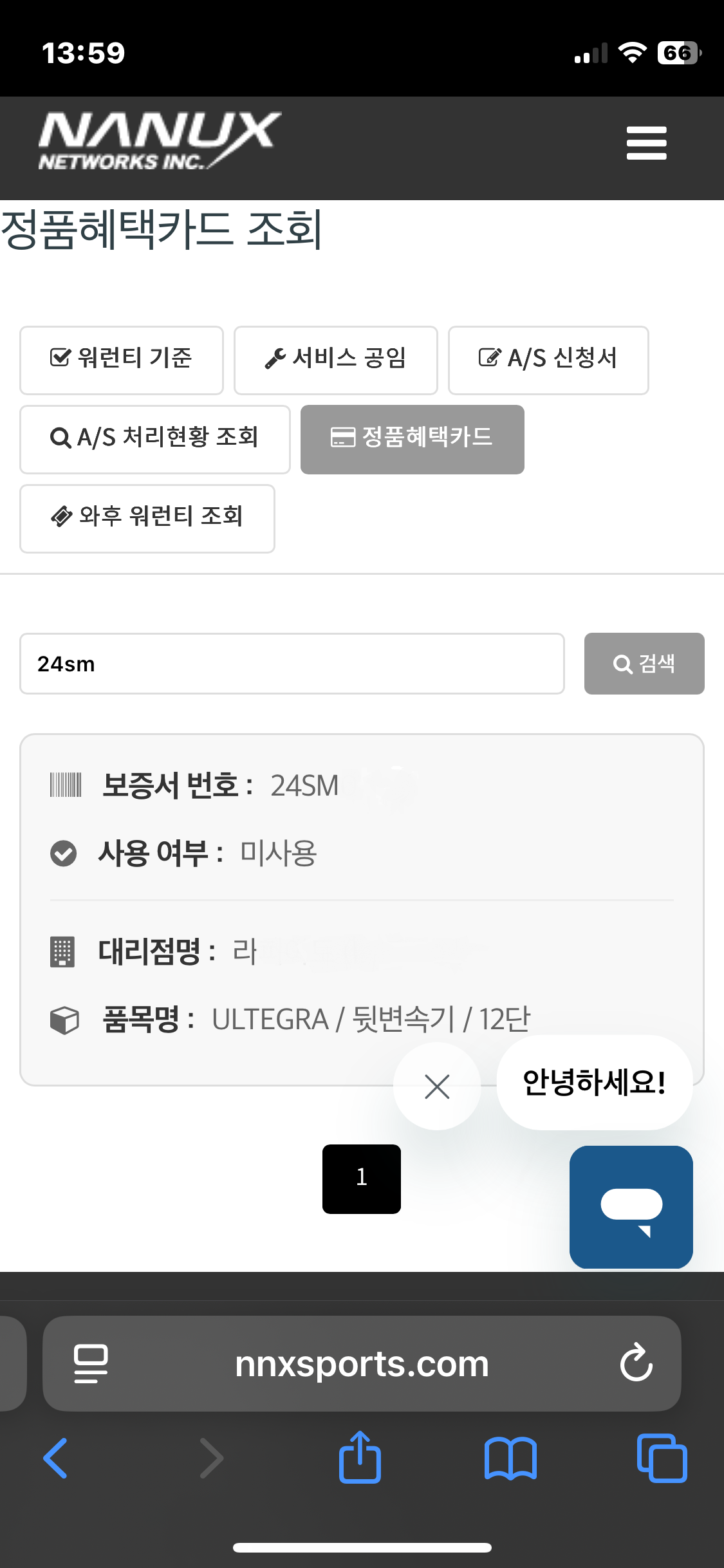Dismiss the 안녕하세요! chat greeting
Image resolution: width=724 pixels, height=1568 pixels.
point(437,1087)
